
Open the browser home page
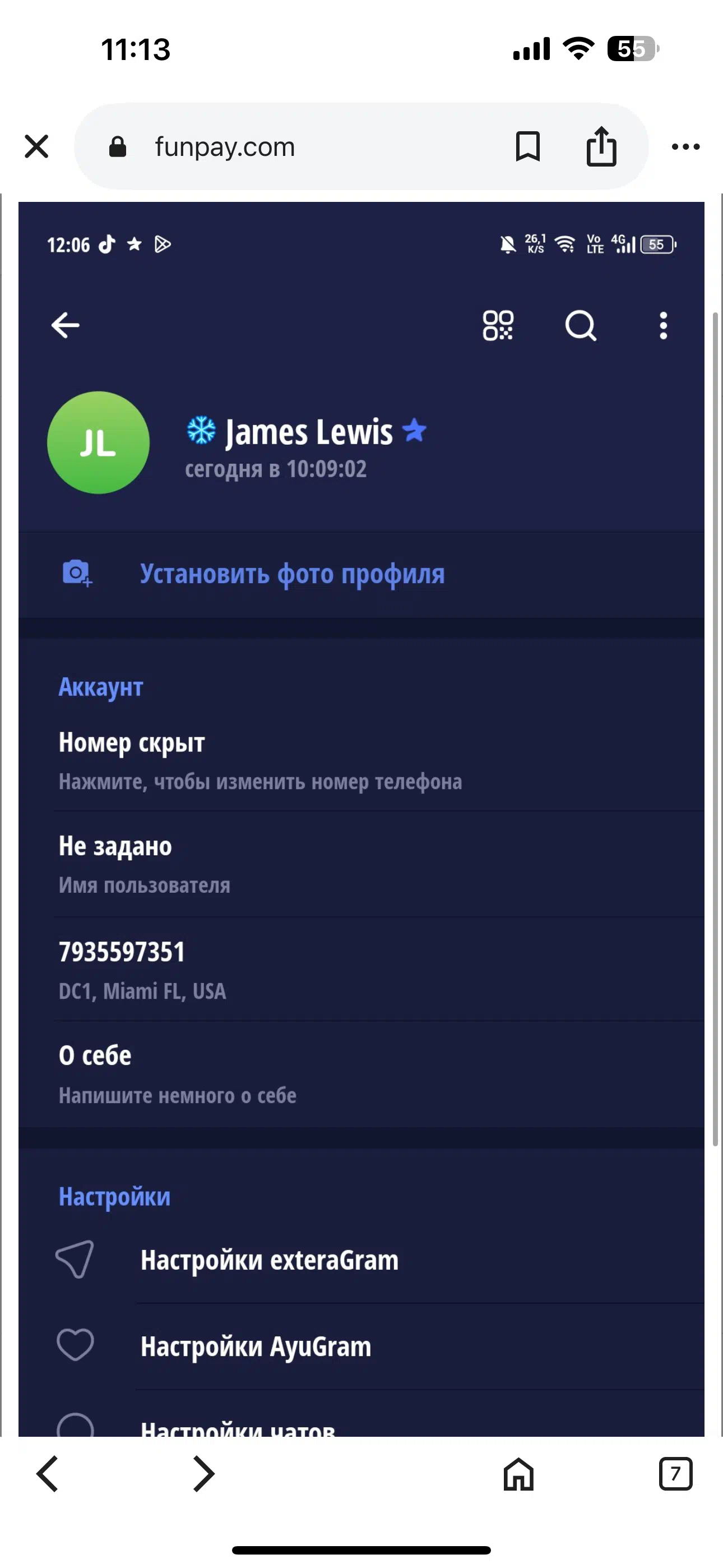pos(518,1474)
